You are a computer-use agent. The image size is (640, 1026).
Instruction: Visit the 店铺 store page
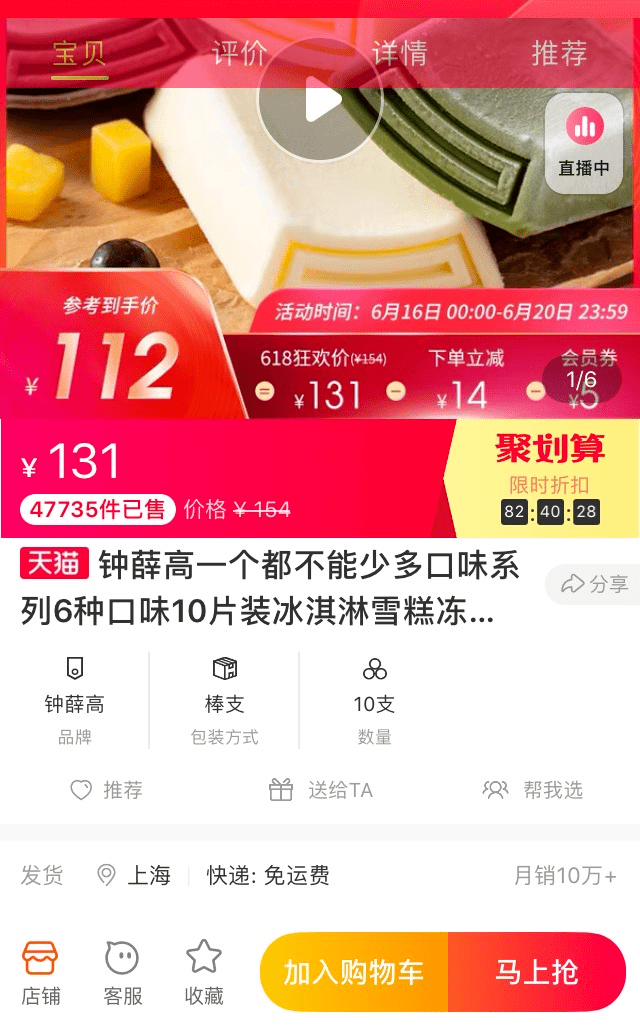pos(41,972)
